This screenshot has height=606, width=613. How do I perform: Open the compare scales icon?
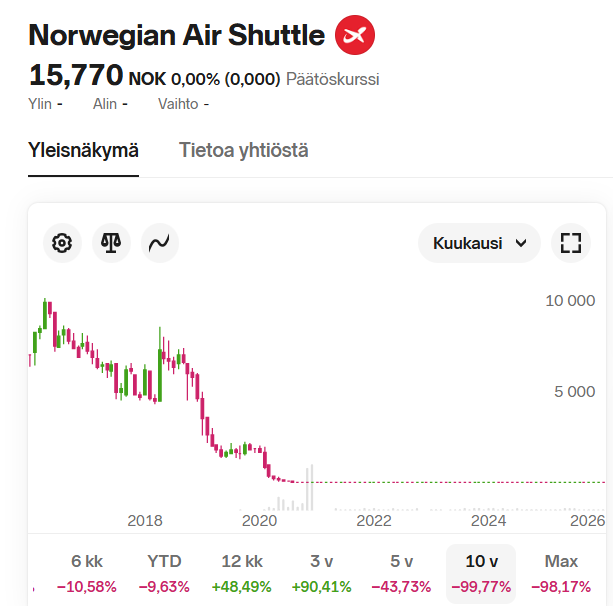point(111,243)
